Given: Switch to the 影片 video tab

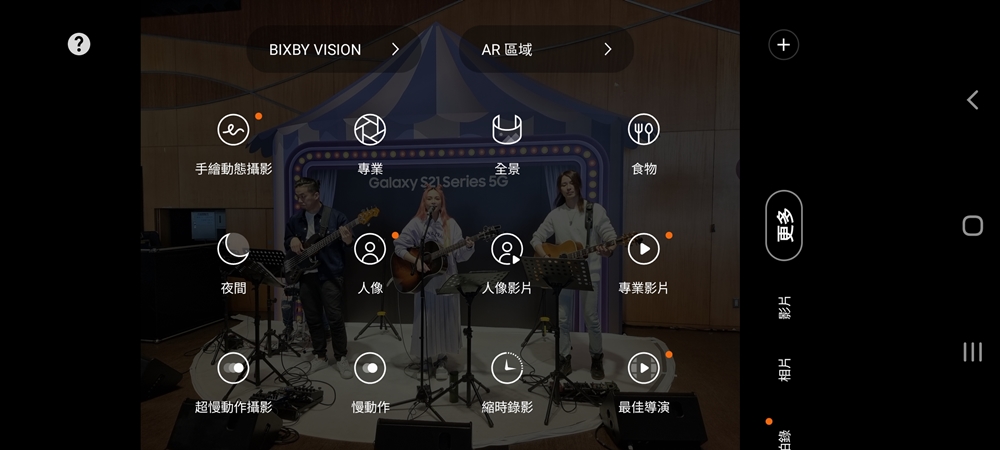Looking at the screenshot, I should 785,307.
